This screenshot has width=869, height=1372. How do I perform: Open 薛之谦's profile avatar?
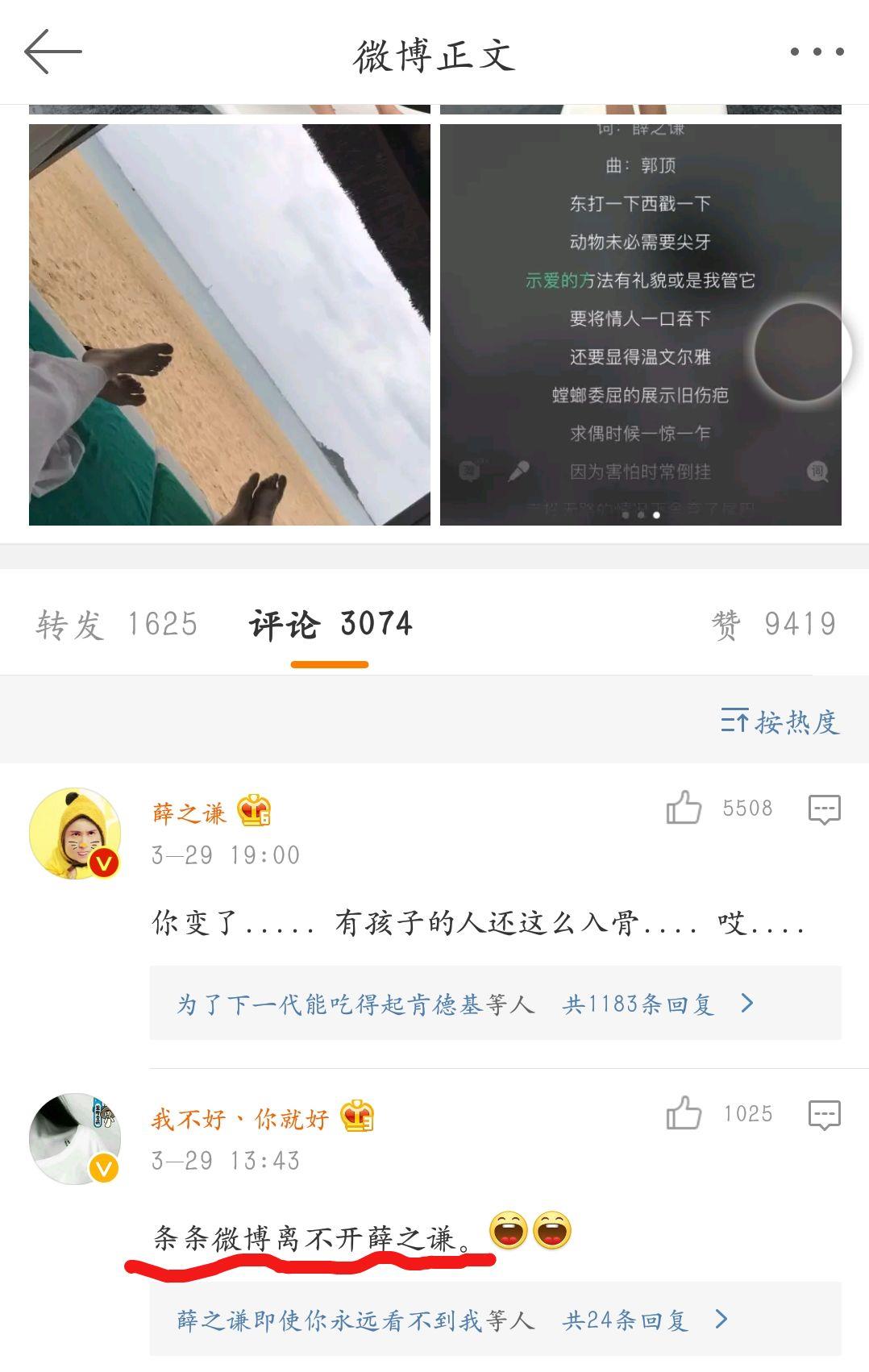[x=75, y=834]
